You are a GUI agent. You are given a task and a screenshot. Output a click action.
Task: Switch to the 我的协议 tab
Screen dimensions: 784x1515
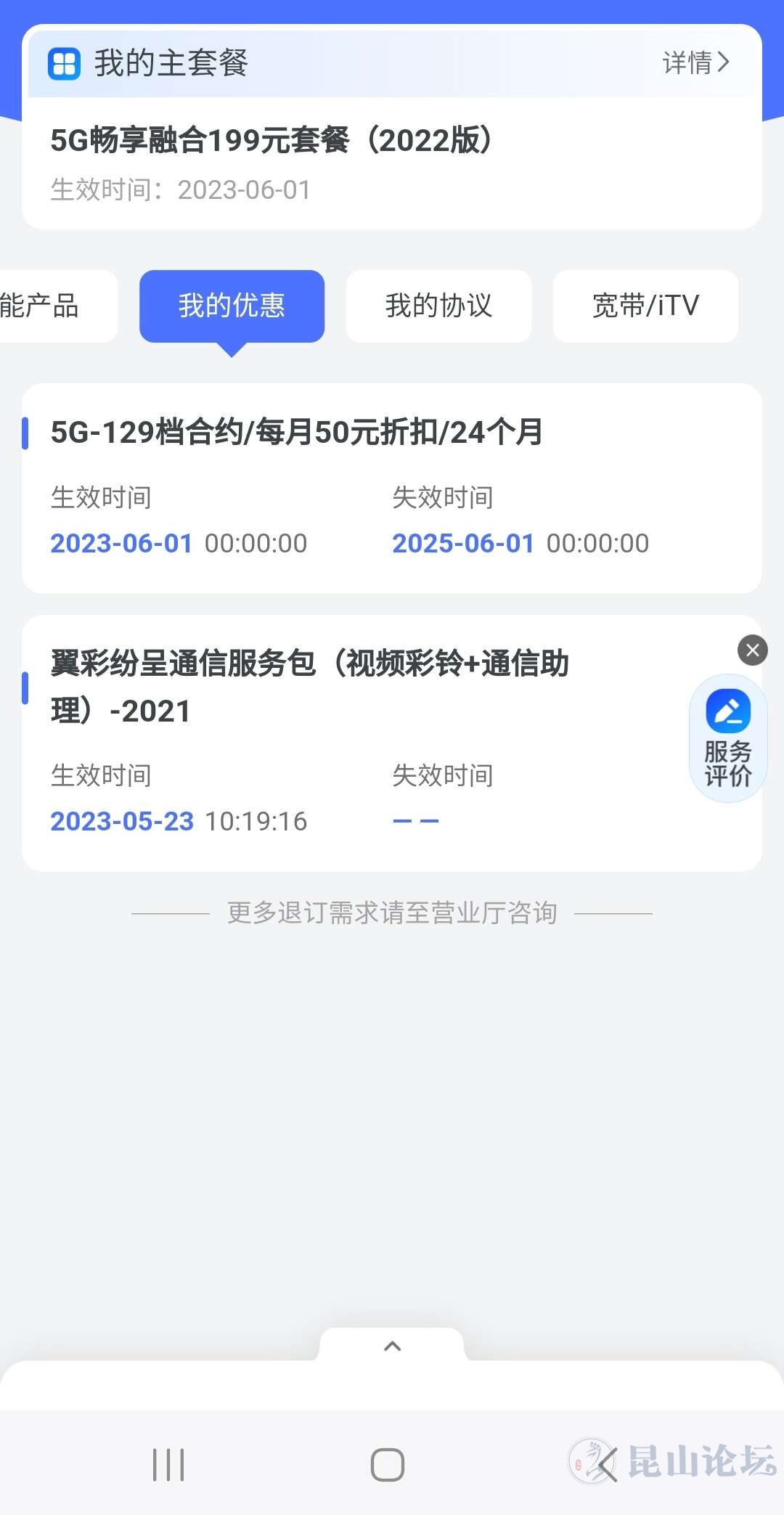coord(438,306)
